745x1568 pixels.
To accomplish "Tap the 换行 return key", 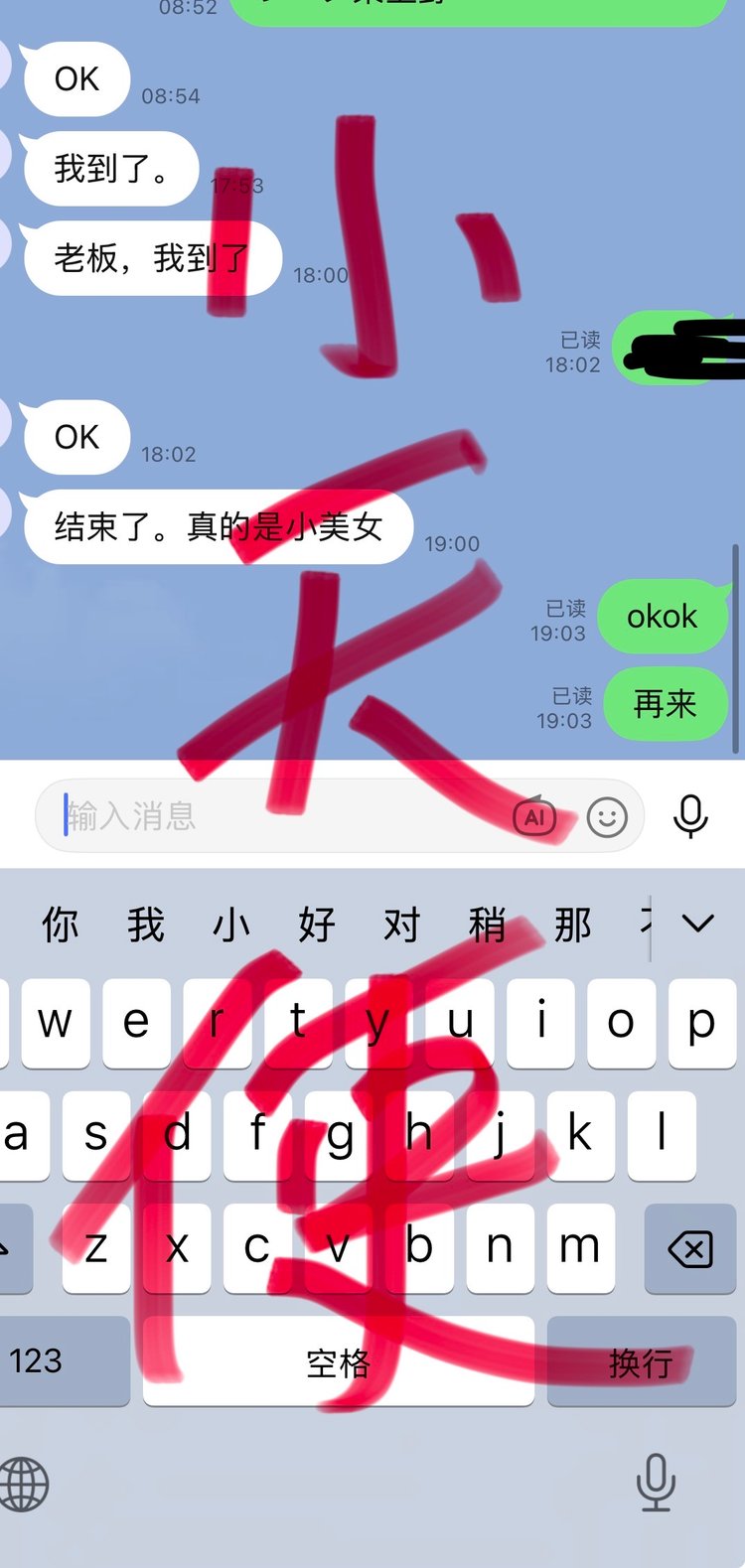I will [x=641, y=1361].
